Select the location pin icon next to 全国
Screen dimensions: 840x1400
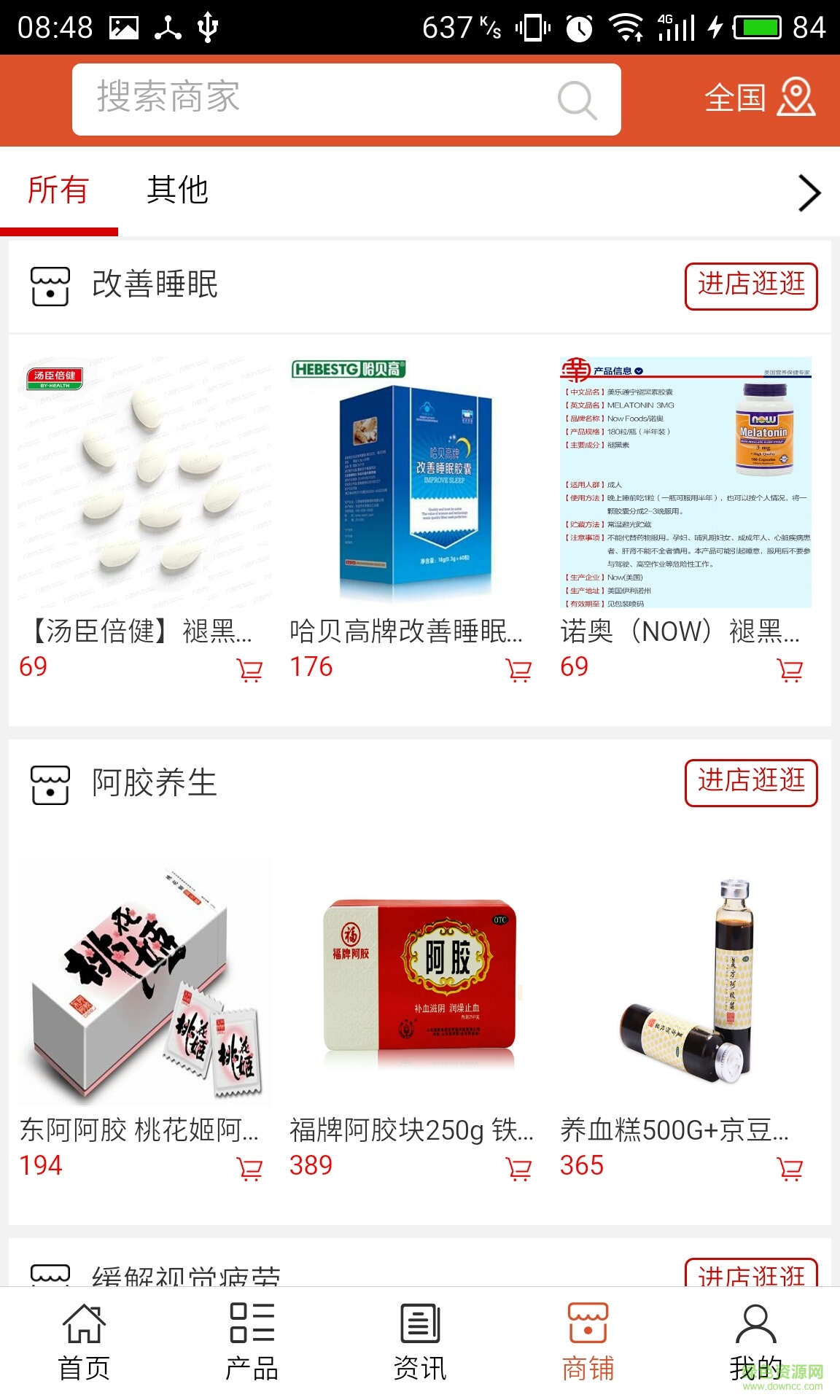[x=797, y=100]
